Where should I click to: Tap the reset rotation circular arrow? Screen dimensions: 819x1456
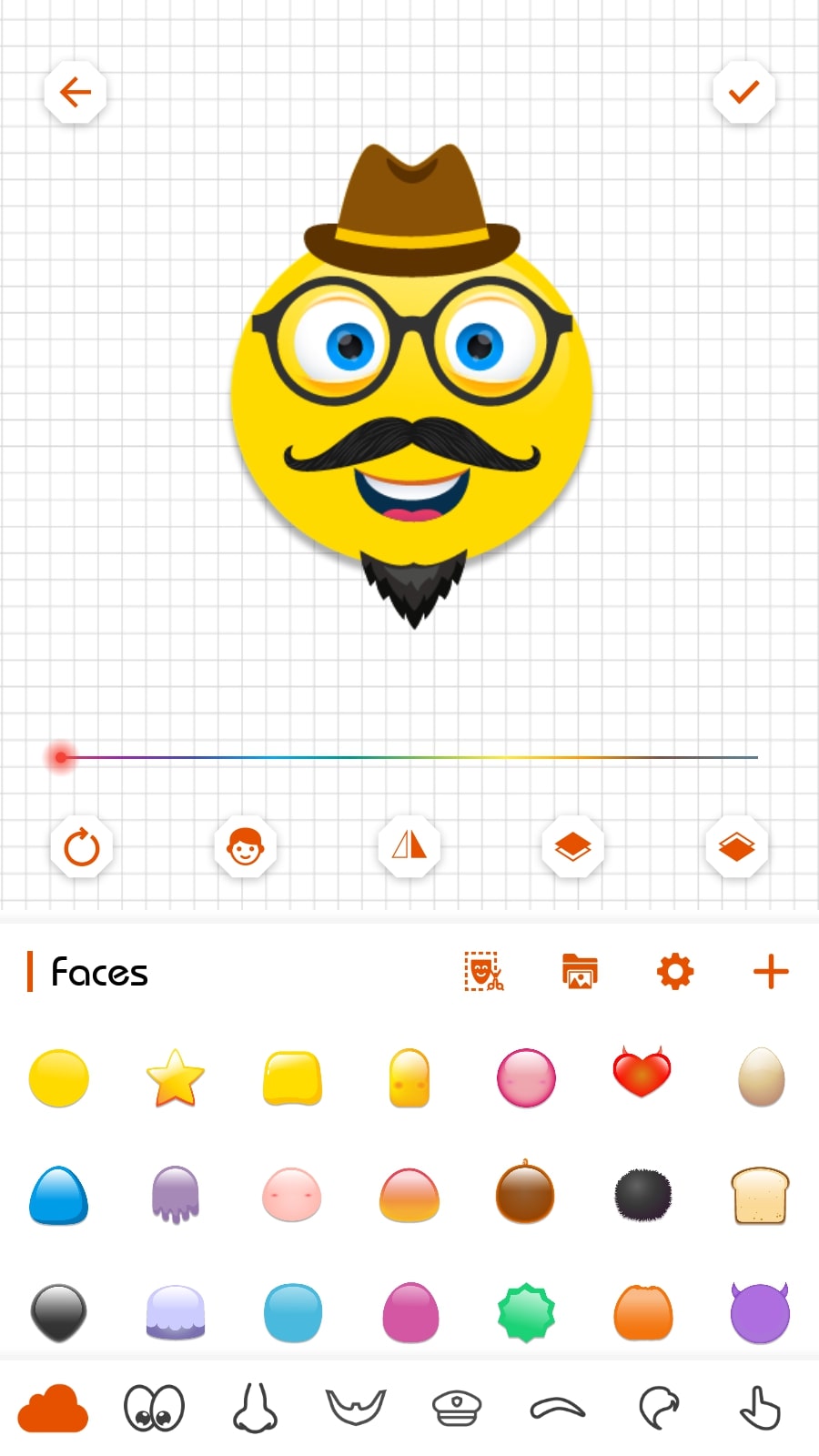[x=82, y=847]
